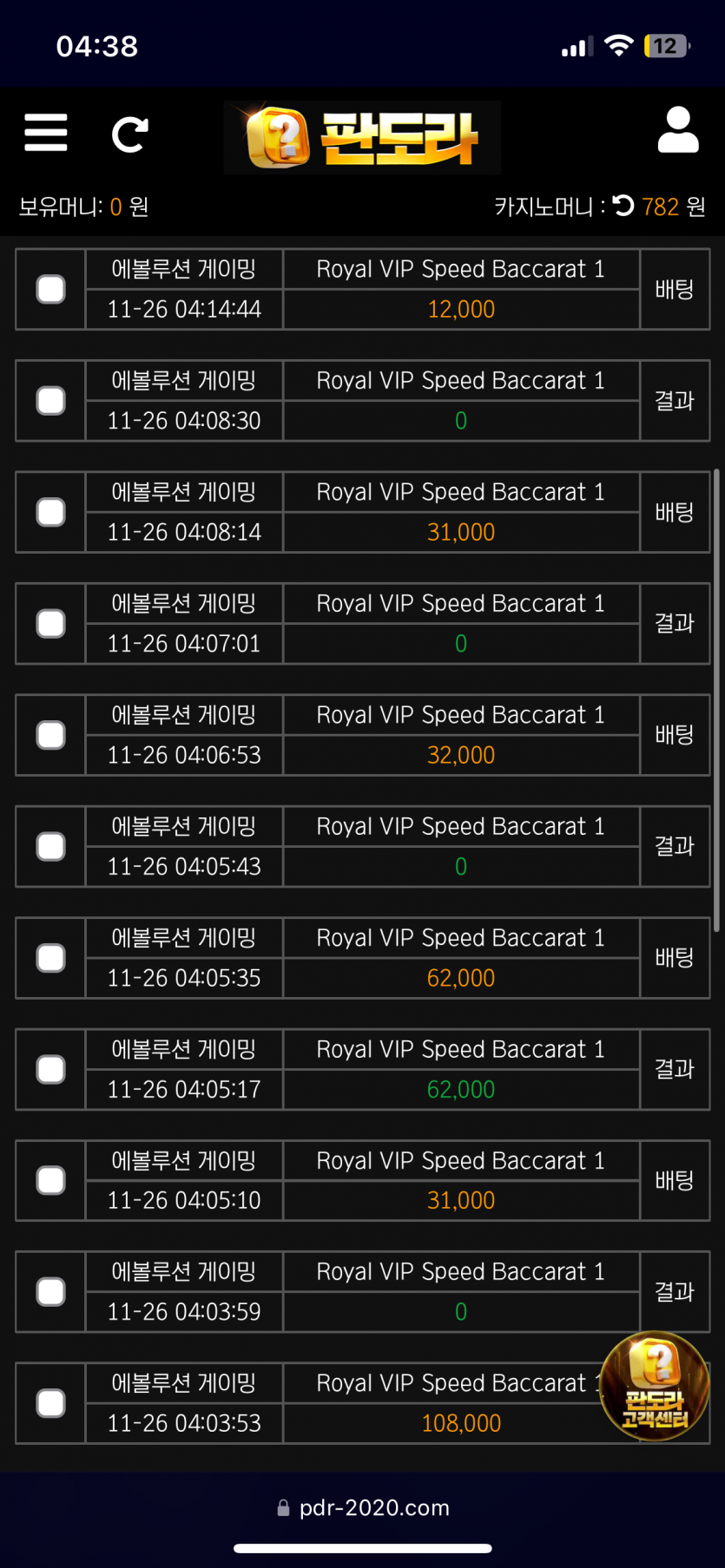
Task: Select the checkbox for 04:08:30 record
Action: [x=51, y=401]
